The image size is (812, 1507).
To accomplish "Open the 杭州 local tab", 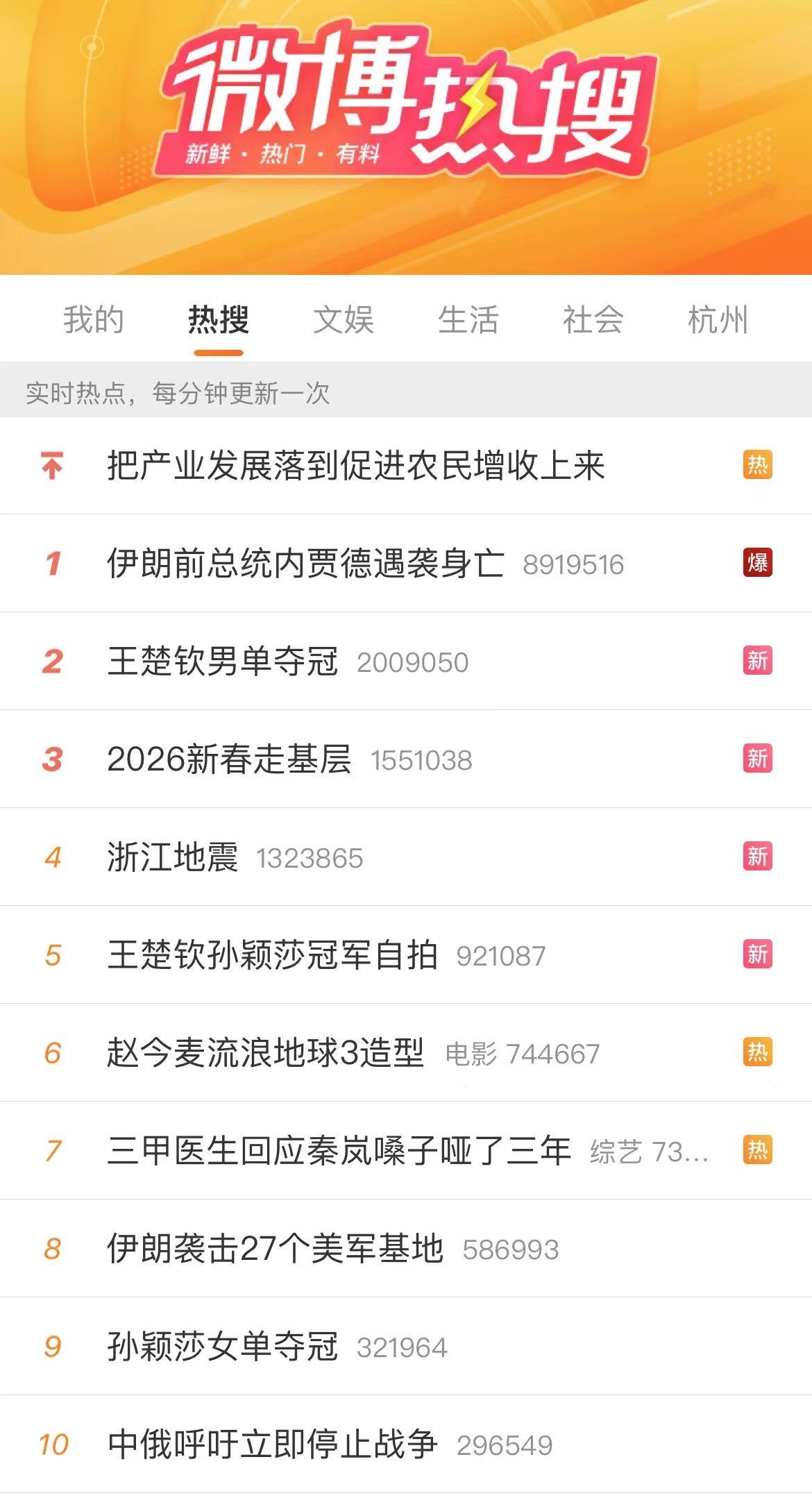I will [x=718, y=320].
